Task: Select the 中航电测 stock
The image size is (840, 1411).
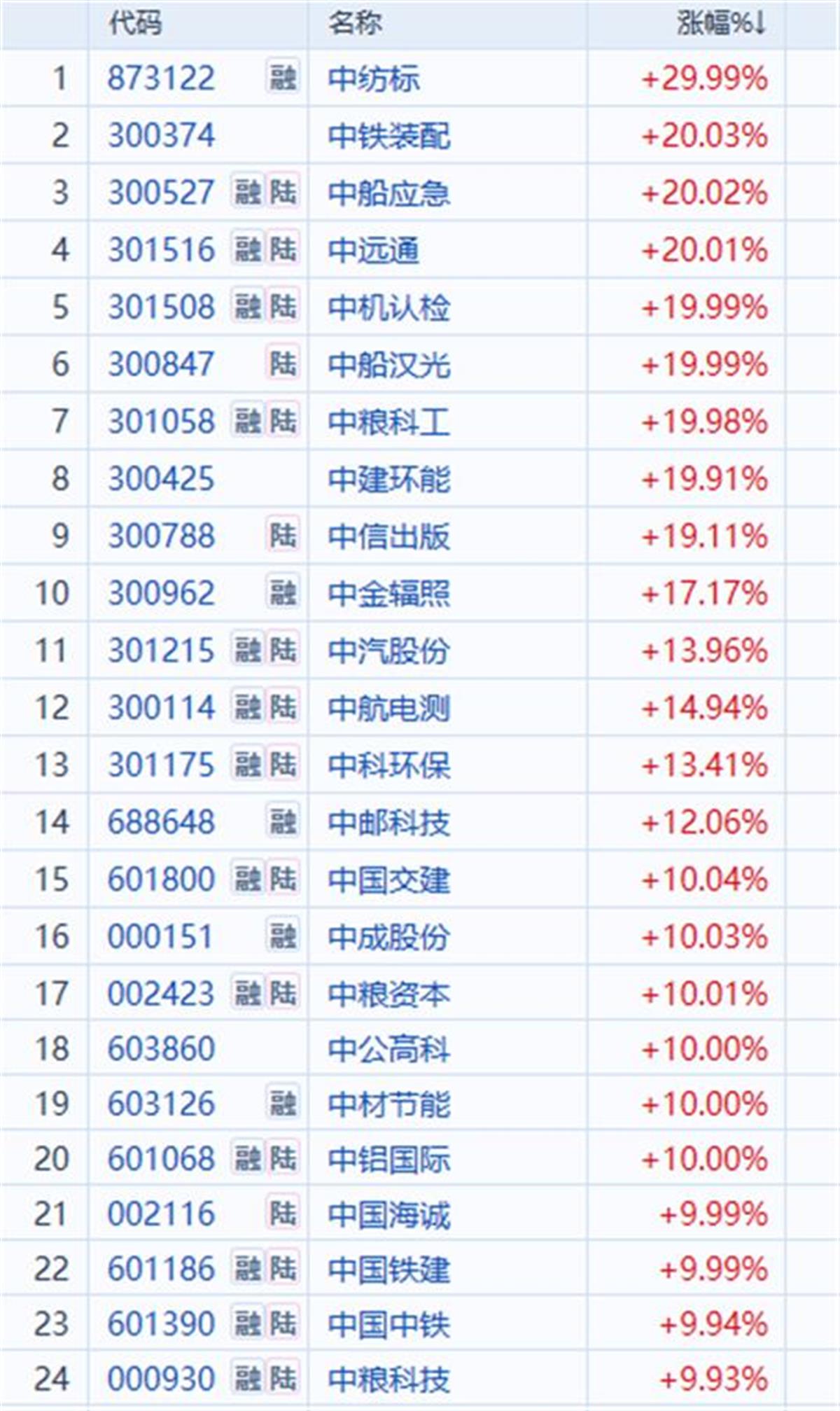Action: click(389, 708)
